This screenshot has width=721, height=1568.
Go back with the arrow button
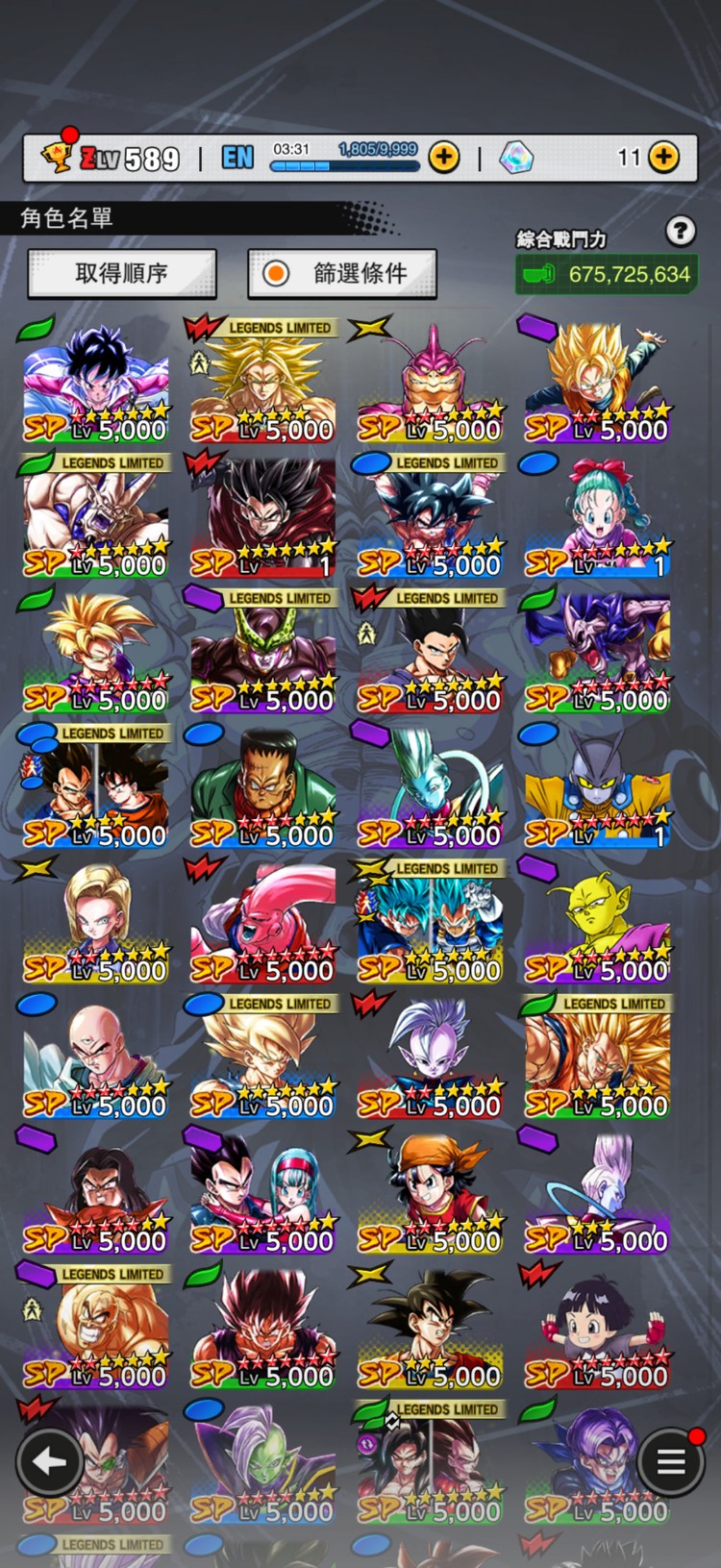tap(49, 1462)
